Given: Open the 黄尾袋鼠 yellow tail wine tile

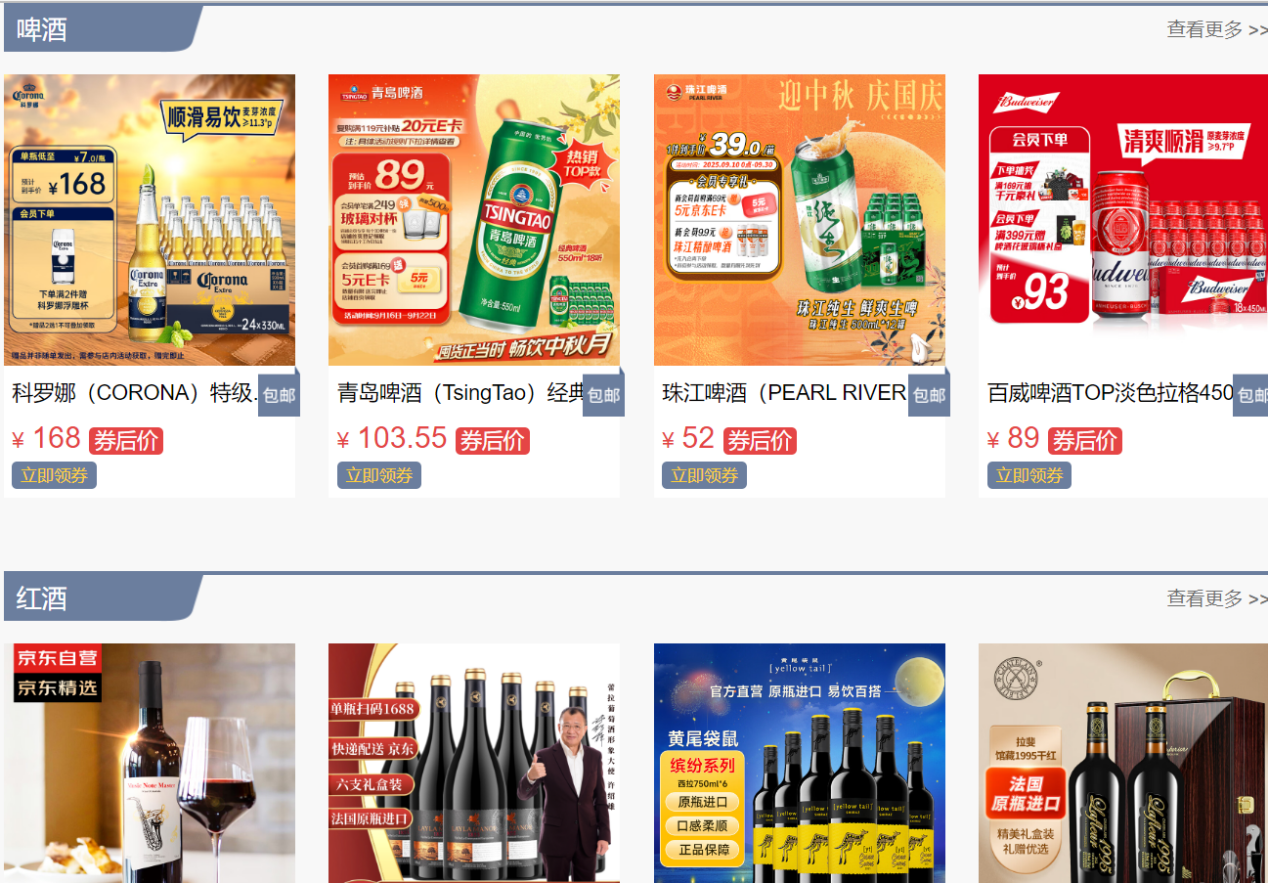Looking at the screenshot, I should coord(799,763).
